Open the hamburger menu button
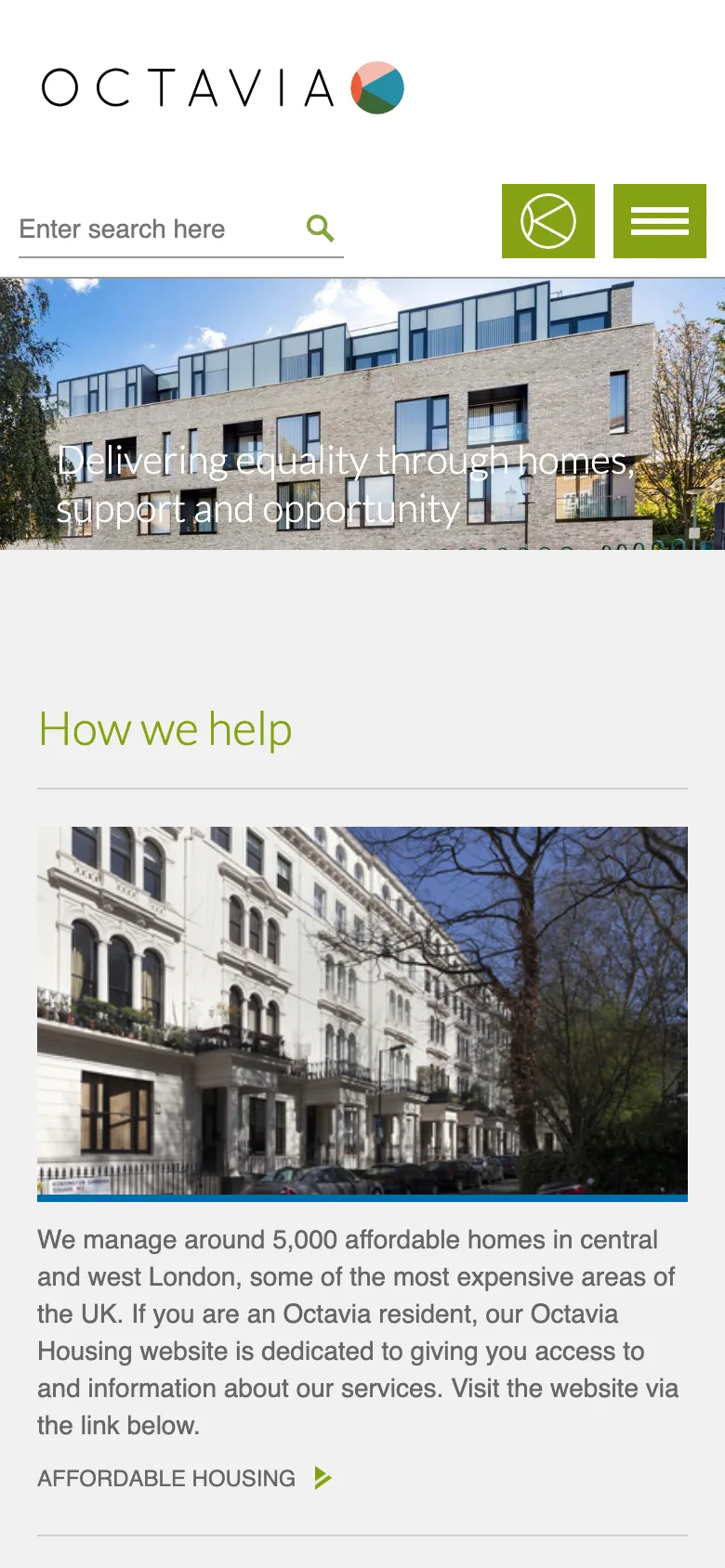Screen dimensions: 725x1568 pos(660,221)
